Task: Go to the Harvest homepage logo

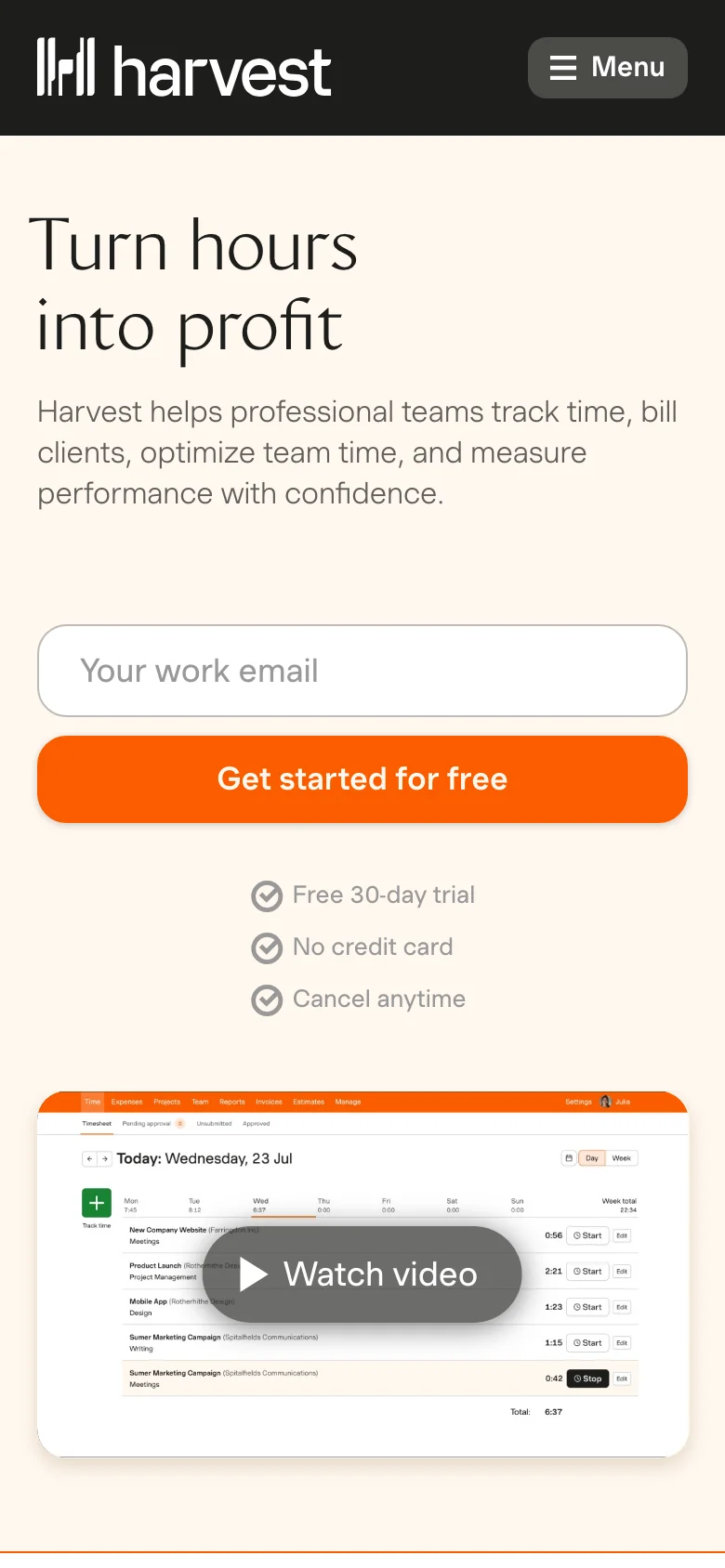Action: 184,68
